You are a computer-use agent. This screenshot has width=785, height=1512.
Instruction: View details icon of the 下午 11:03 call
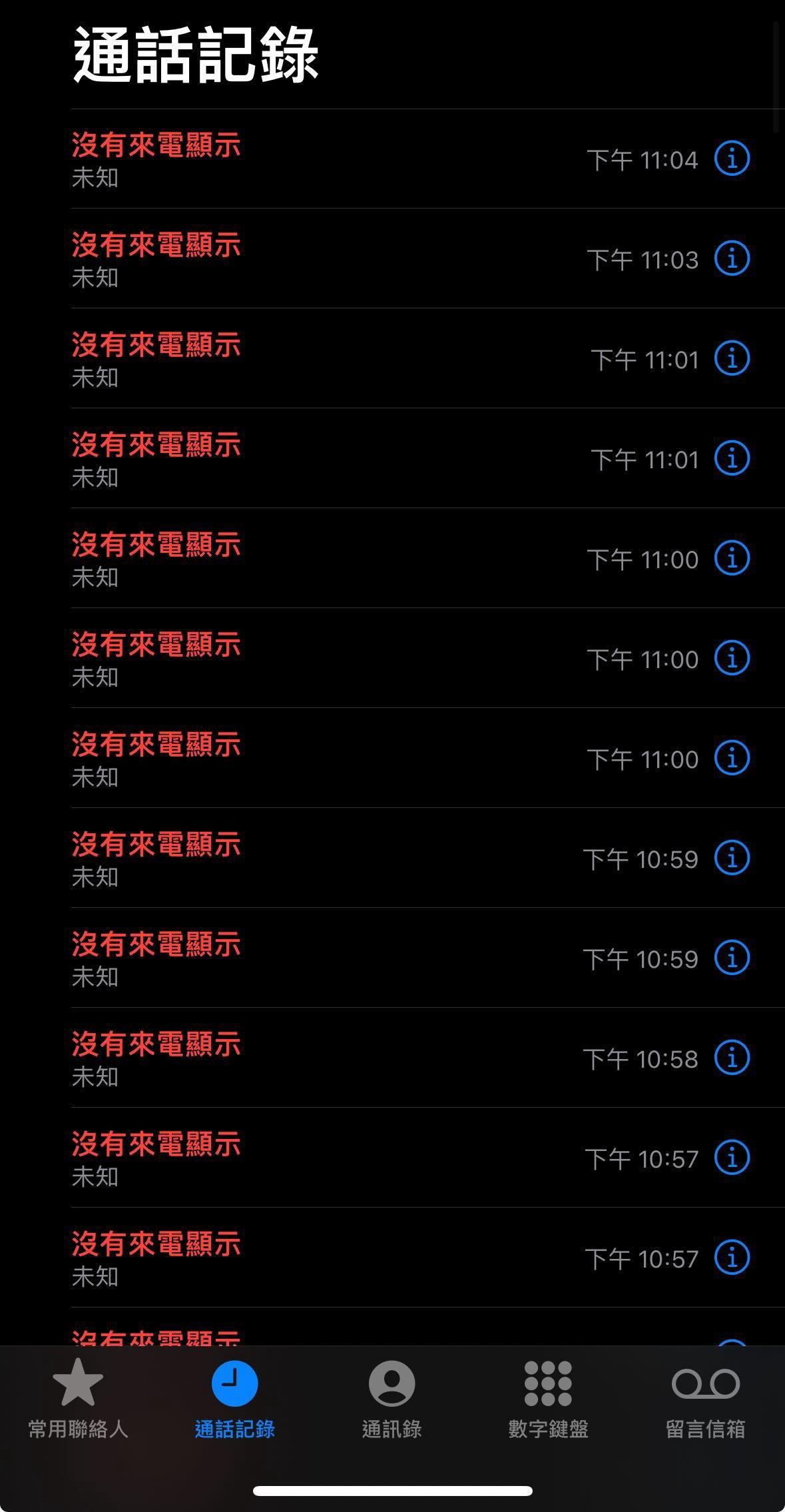pyautogui.click(x=732, y=258)
